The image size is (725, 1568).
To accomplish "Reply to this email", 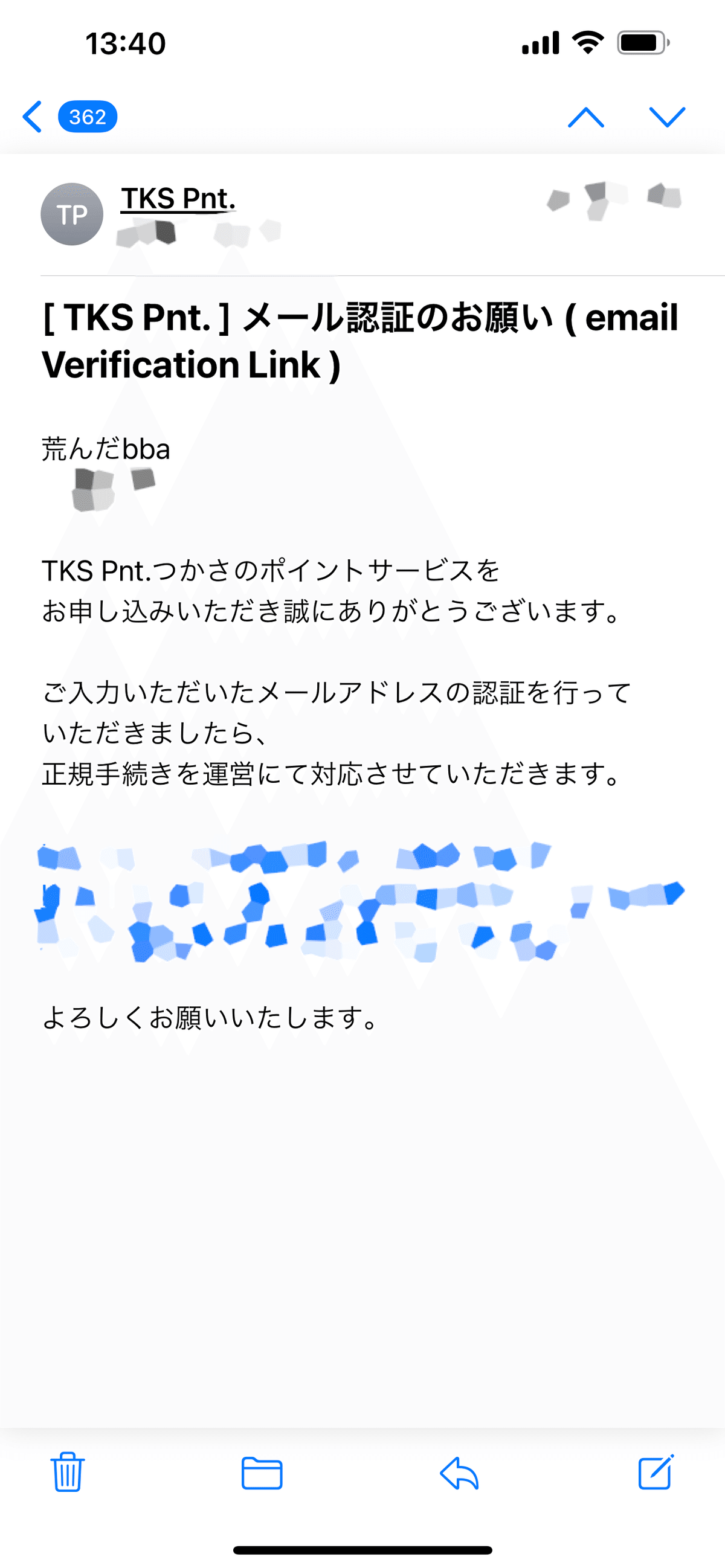I will (460, 1473).
